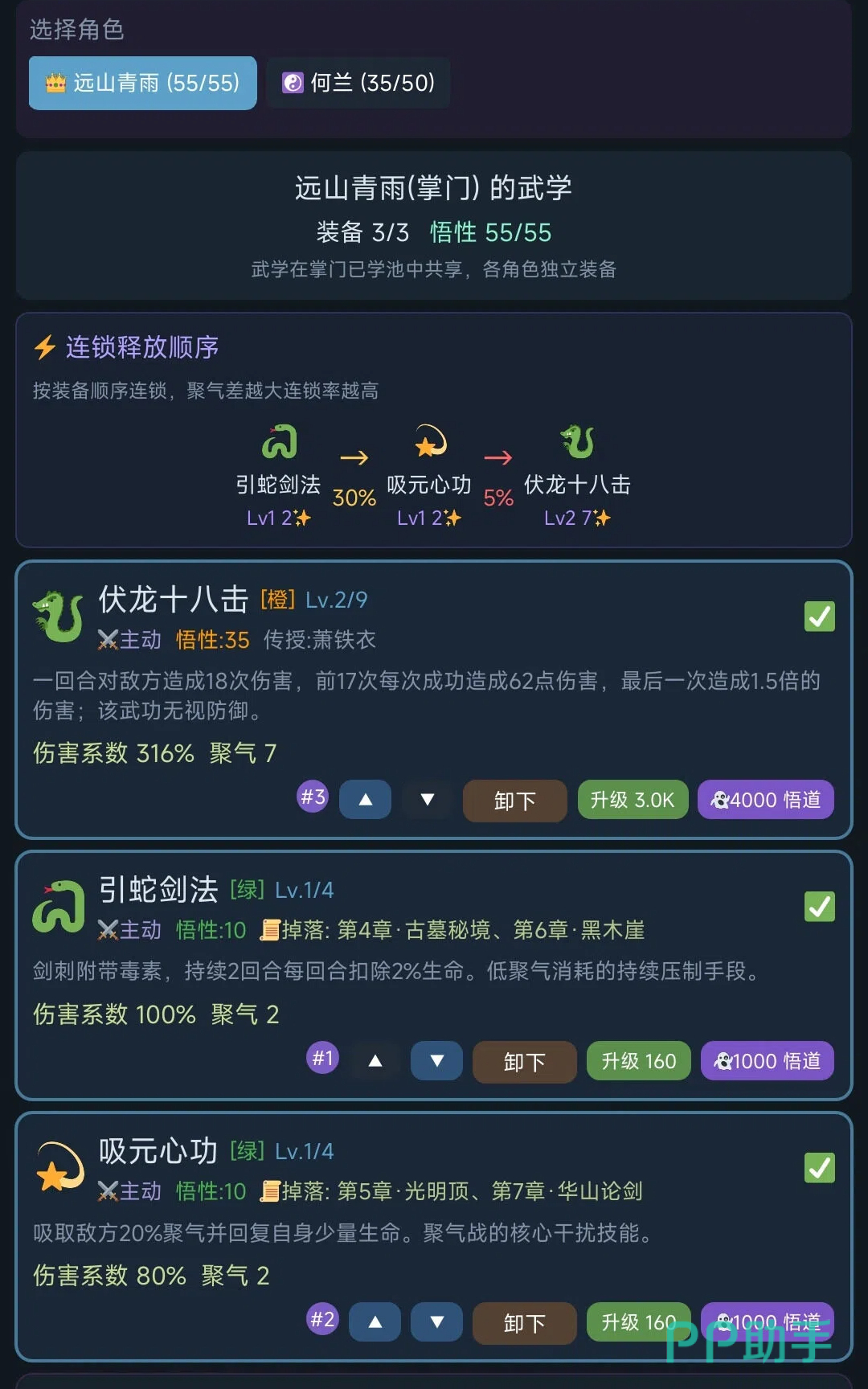The width and height of the screenshot is (868, 1389).
Task: Upgrade 引蛇剑法 for 160
Action: click(x=639, y=1061)
